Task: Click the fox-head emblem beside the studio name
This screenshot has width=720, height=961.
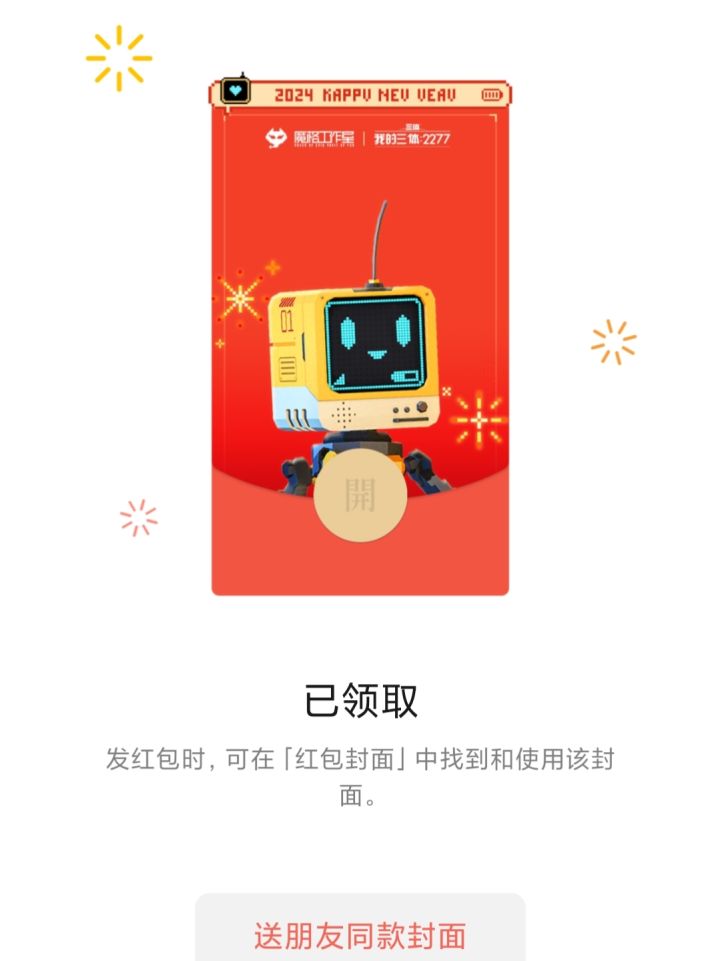Action: 275,137
